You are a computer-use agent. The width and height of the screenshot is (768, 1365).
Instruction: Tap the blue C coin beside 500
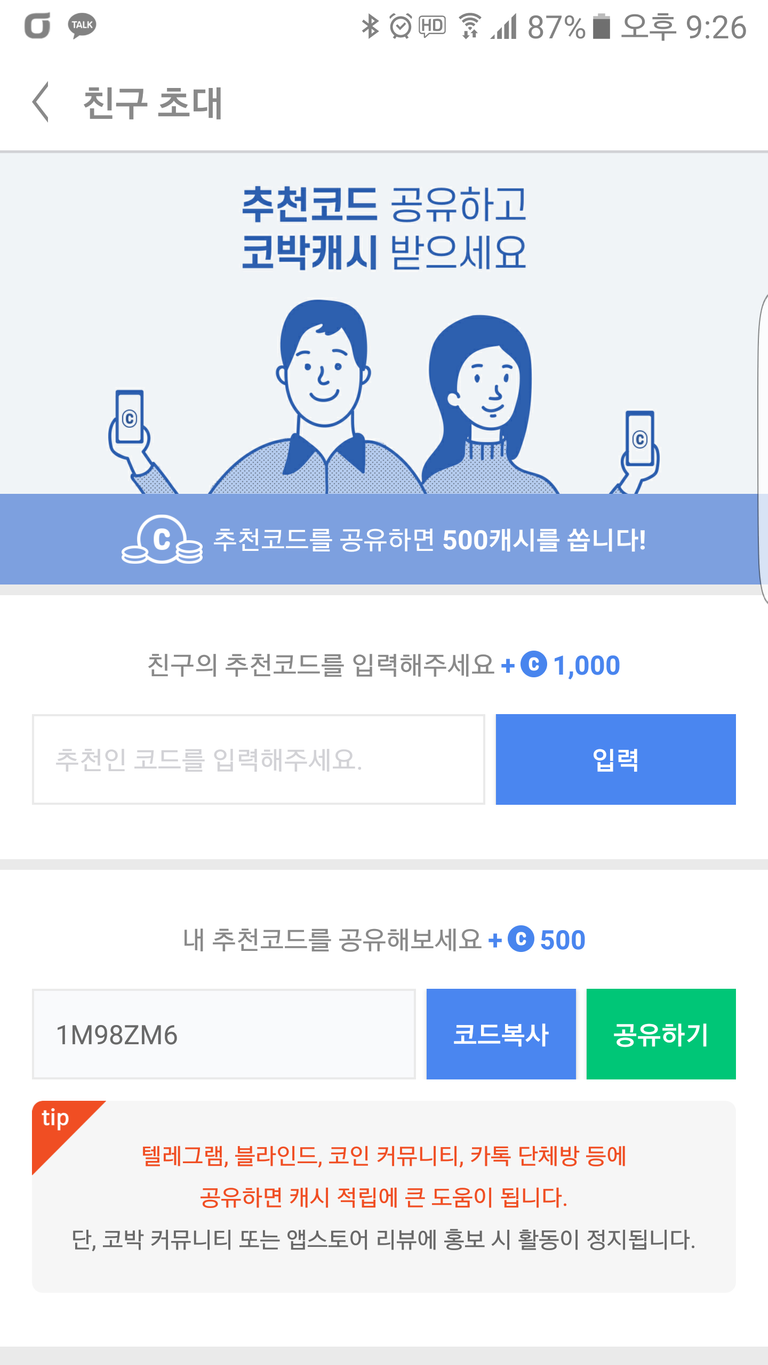523,938
